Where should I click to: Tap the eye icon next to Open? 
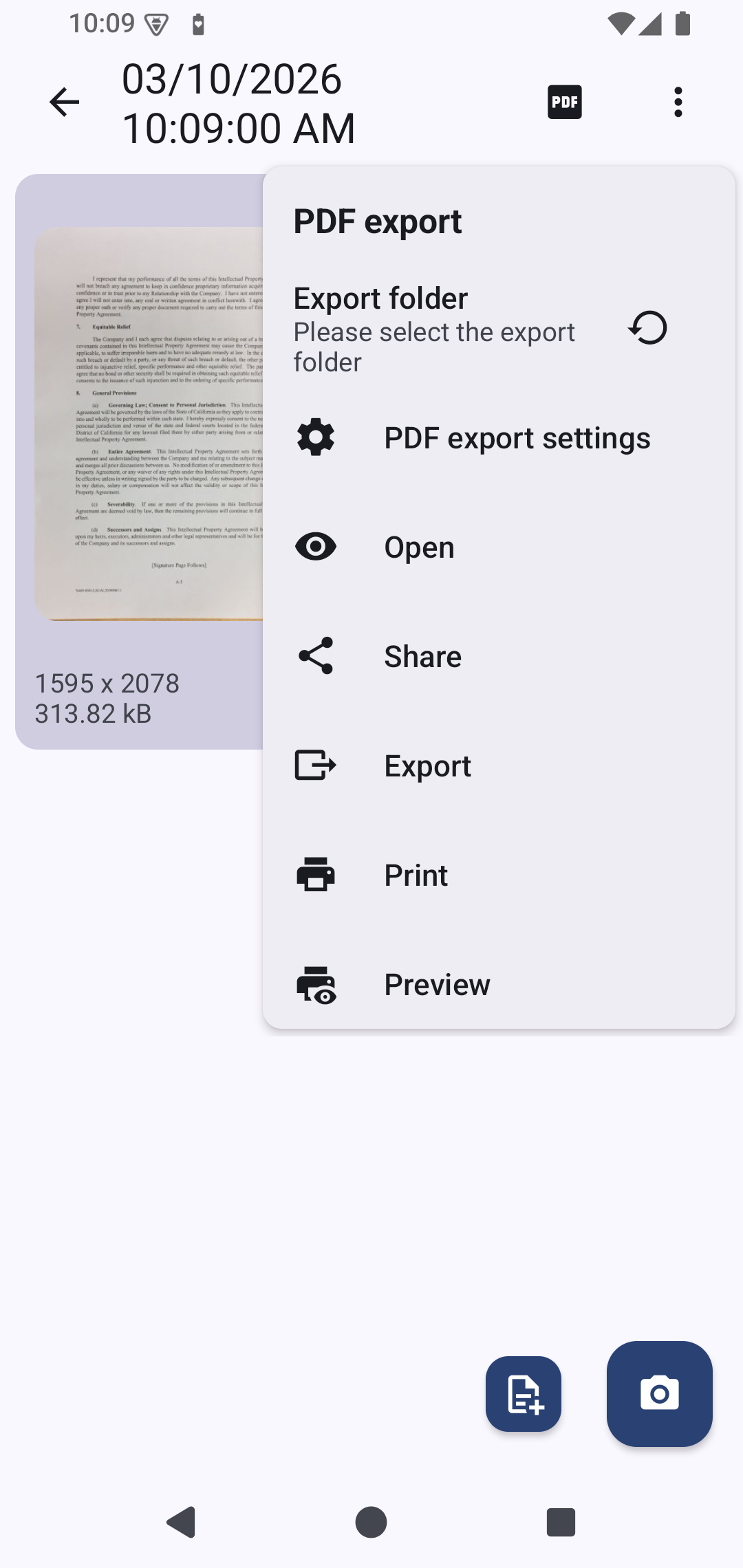pyautogui.click(x=315, y=546)
